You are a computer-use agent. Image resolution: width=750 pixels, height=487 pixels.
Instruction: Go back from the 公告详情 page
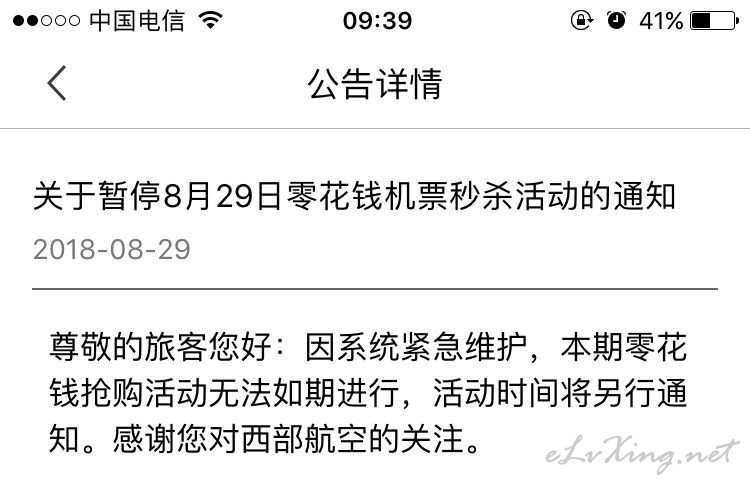pos(57,83)
